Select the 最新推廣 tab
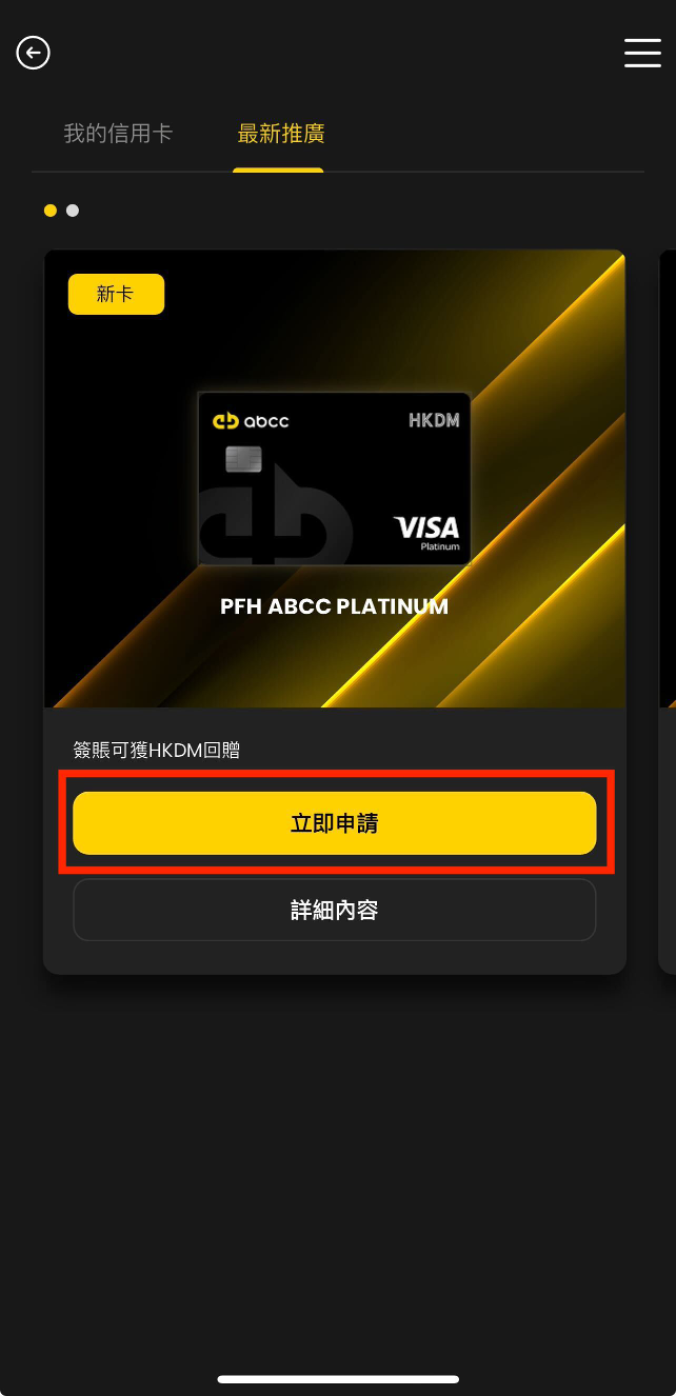The width and height of the screenshot is (676, 1396). (x=280, y=134)
